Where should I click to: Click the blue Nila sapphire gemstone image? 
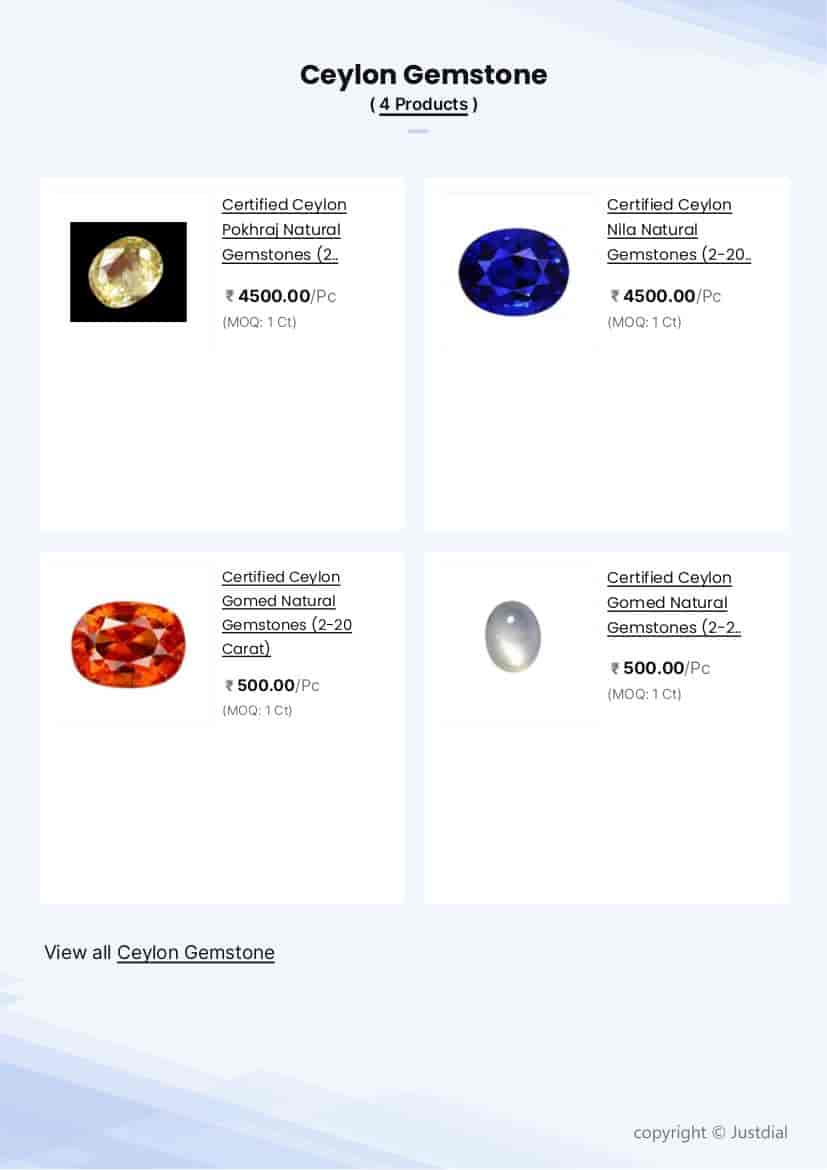pyautogui.click(x=513, y=271)
